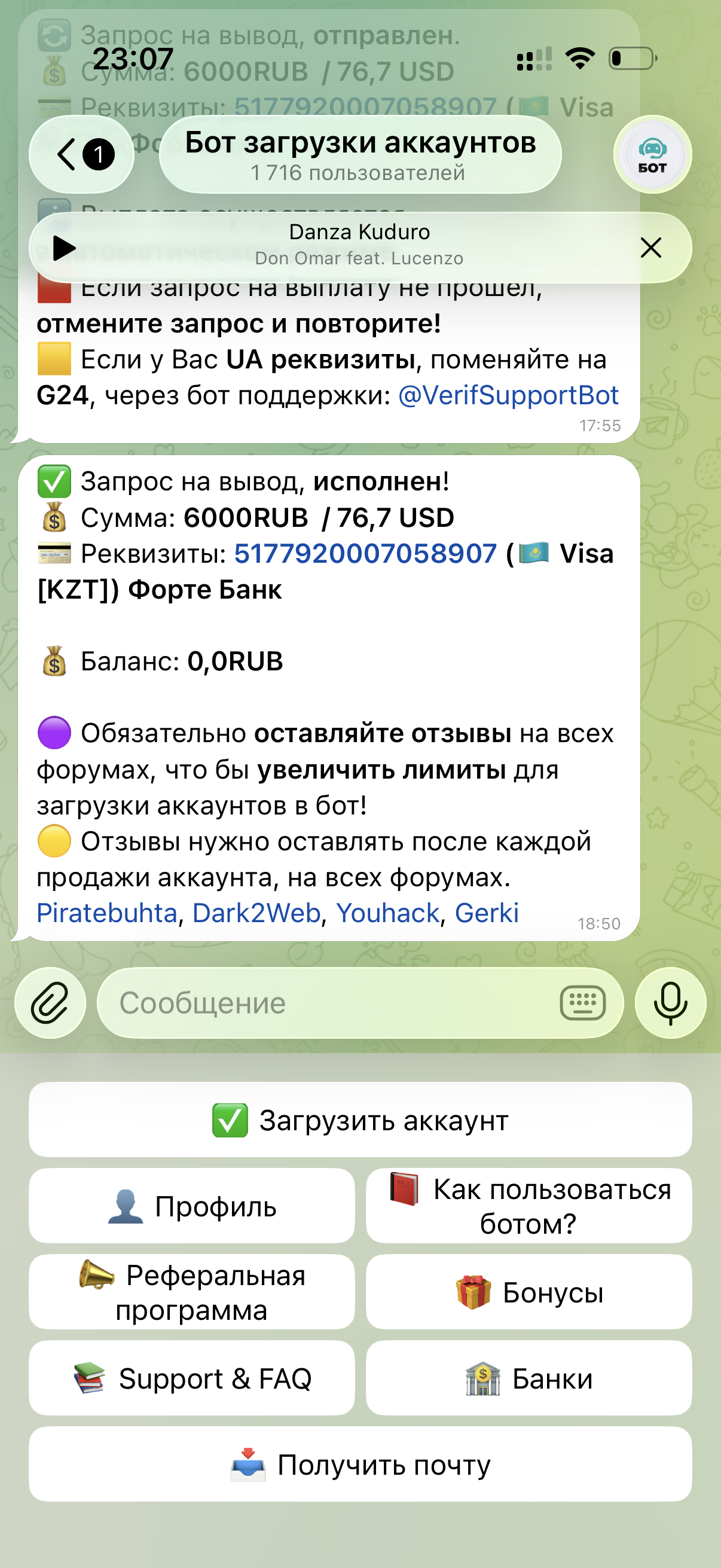Image resolution: width=721 pixels, height=1568 pixels.
Task: Open Бонусы
Action: click(528, 1292)
